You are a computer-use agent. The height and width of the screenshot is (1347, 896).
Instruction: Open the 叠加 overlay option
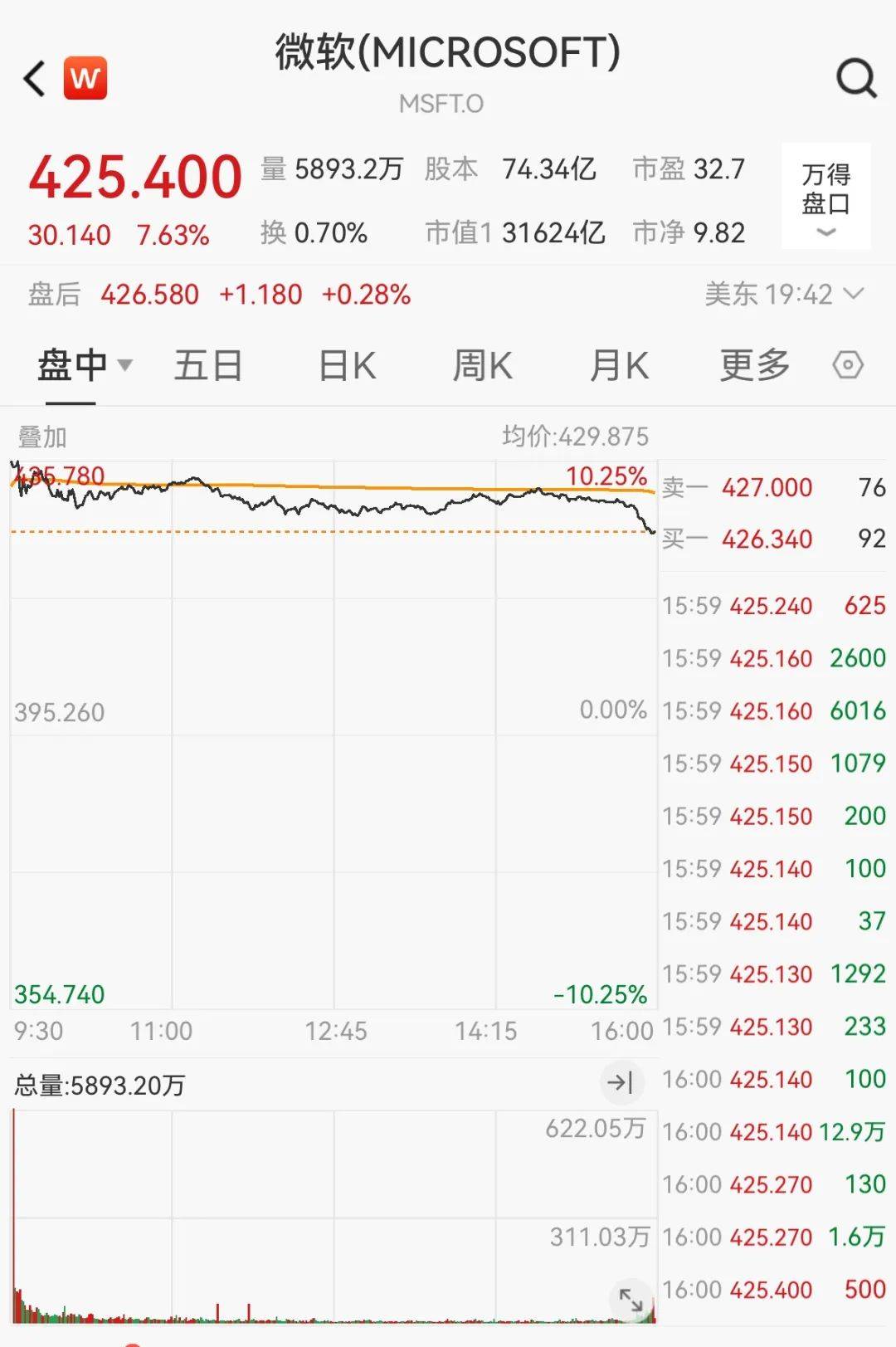[40, 436]
